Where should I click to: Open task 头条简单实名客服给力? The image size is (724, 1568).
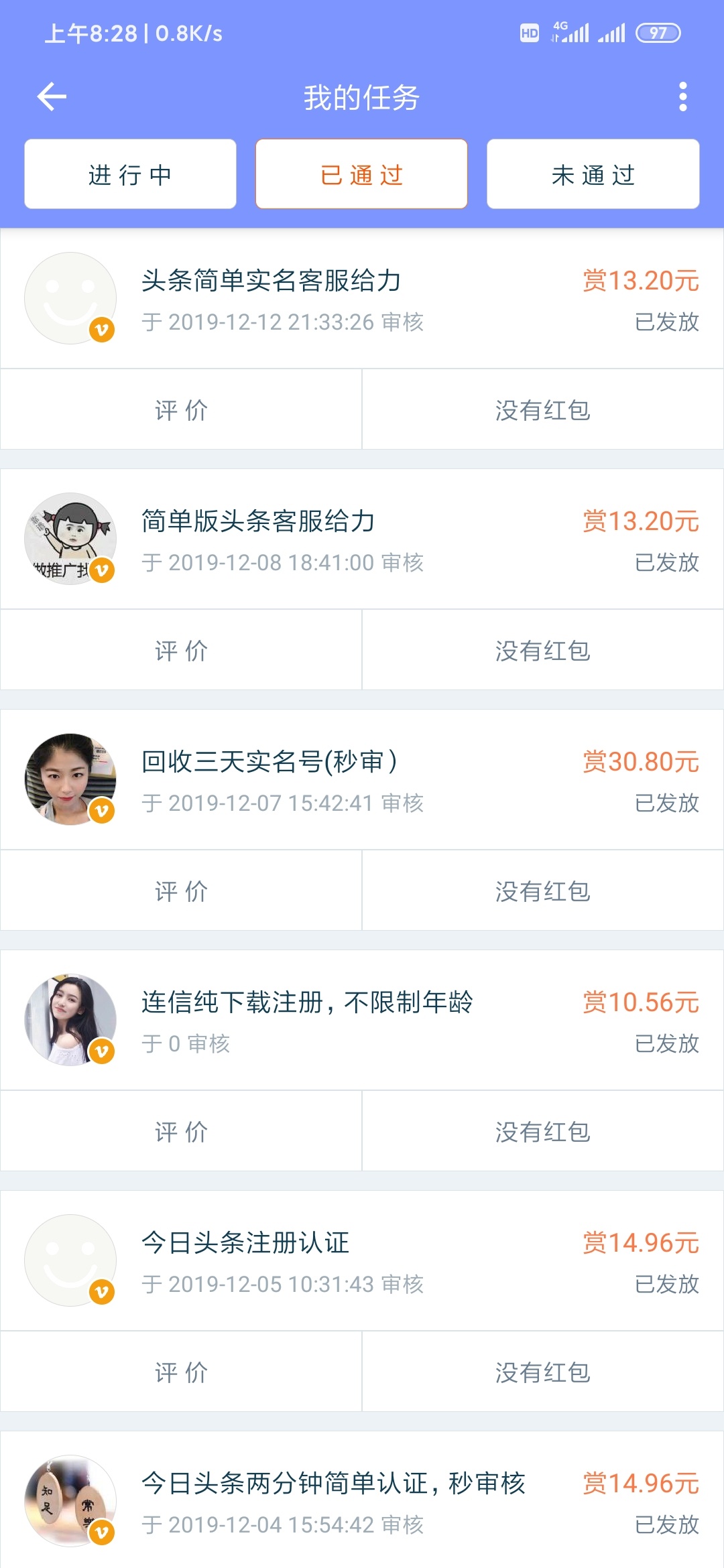tap(362, 299)
